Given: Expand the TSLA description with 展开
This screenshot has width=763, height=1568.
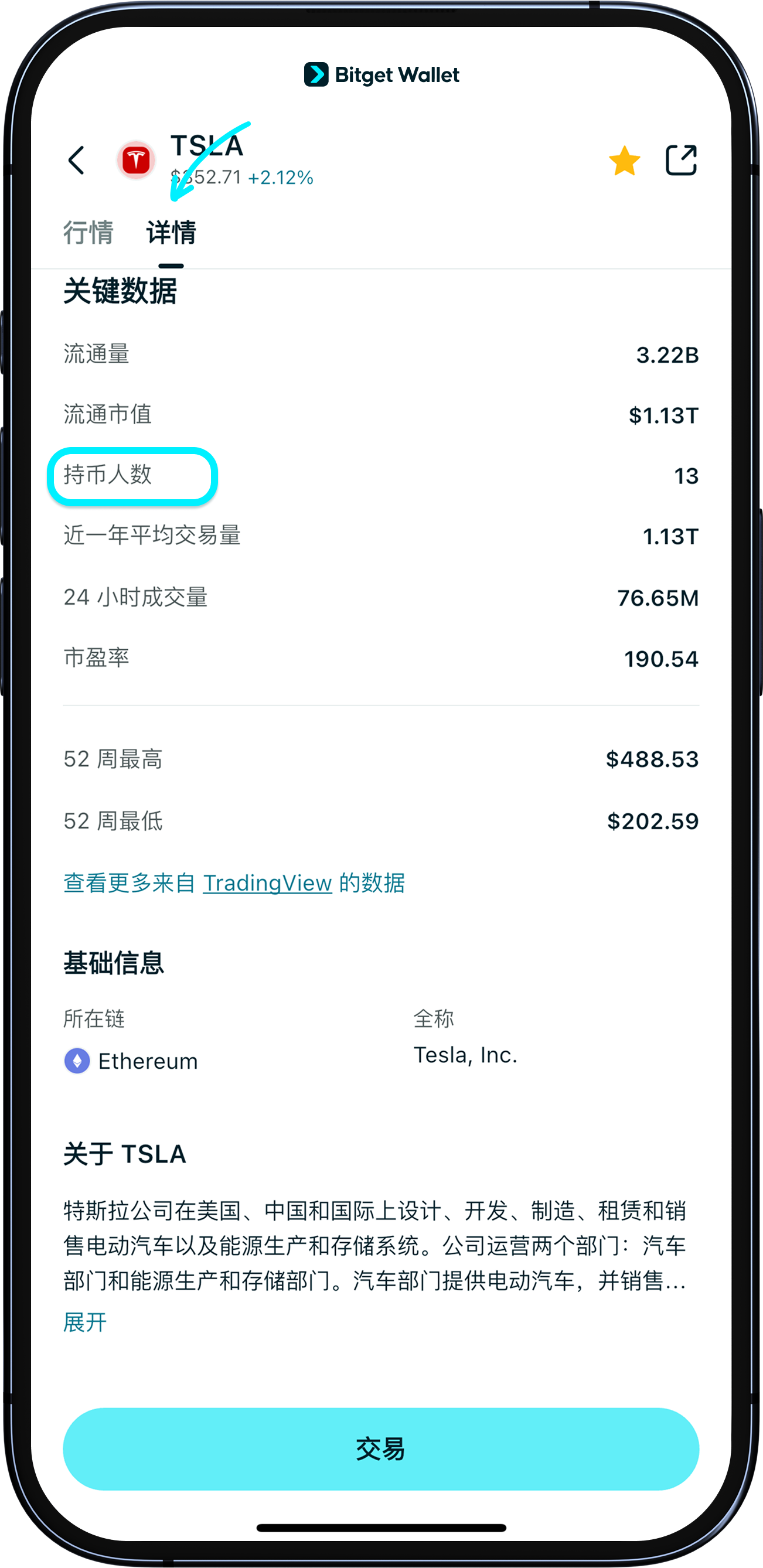Looking at the screenshot, I should [84, 1321].
